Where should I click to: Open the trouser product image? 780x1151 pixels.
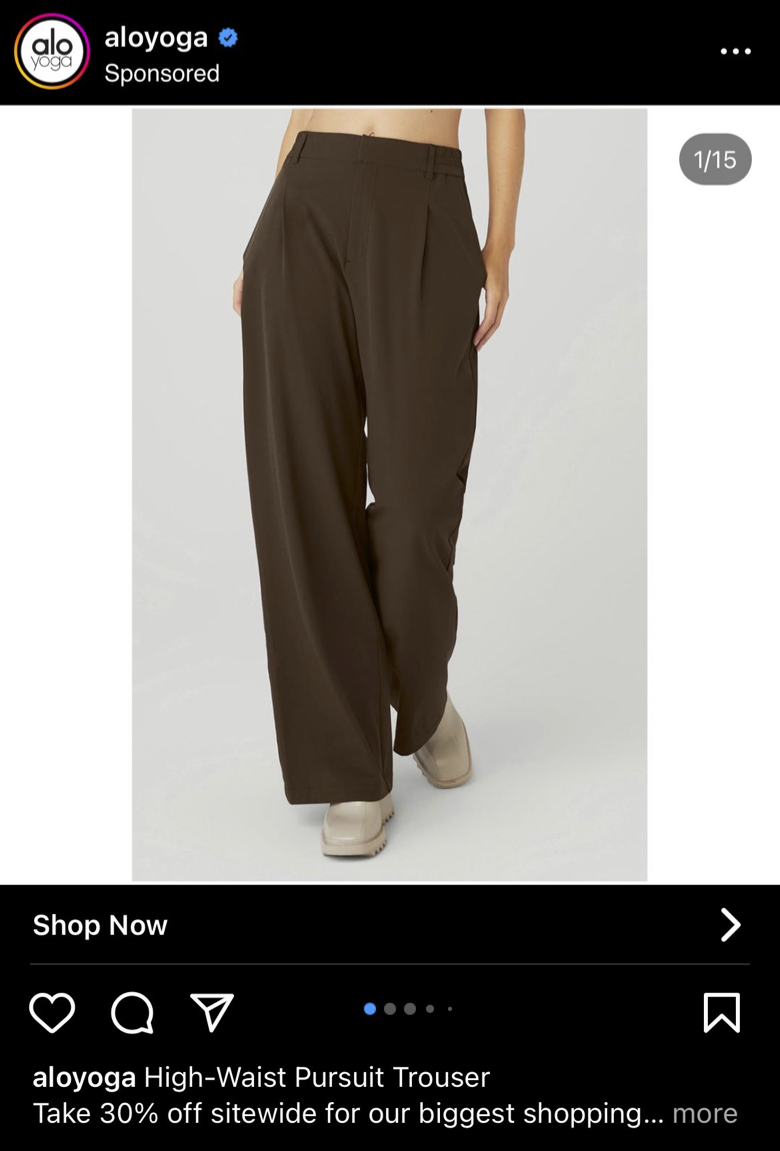(x=389, y=495)
